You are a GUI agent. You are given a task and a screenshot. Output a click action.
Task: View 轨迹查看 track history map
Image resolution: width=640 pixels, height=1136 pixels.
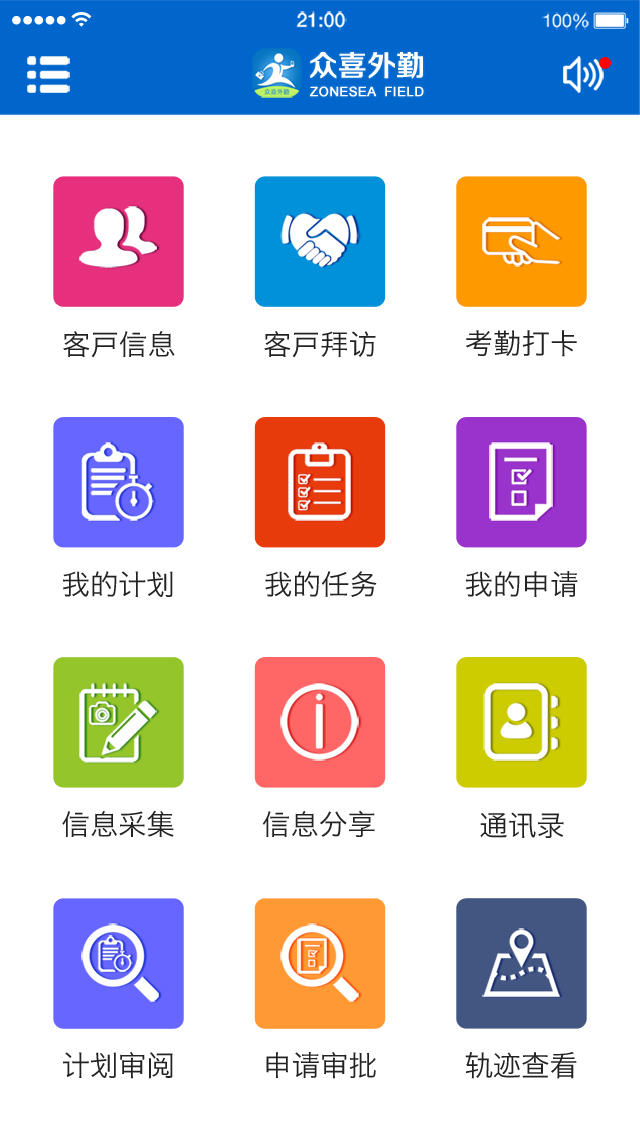coord(521,963)
